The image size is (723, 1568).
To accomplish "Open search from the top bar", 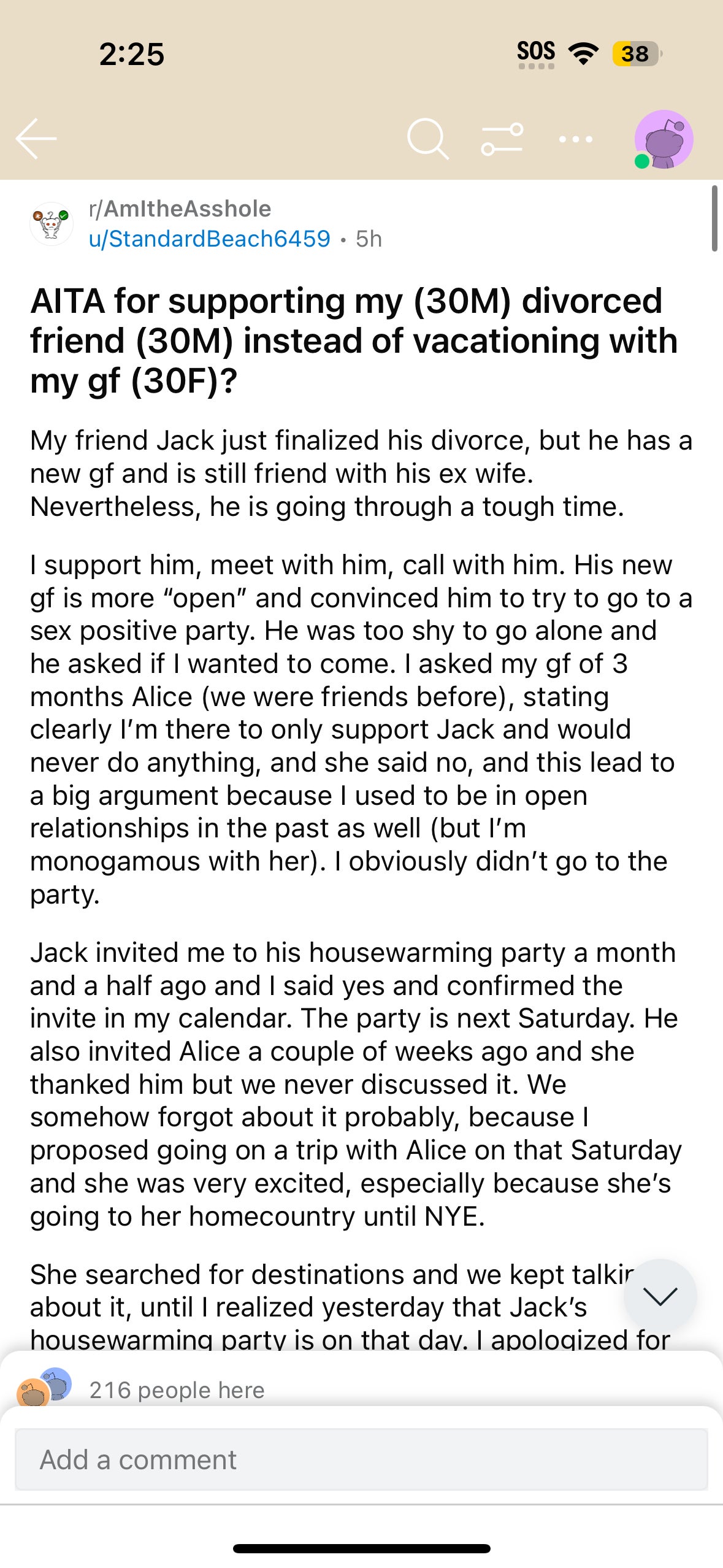I will pos(427,139).
